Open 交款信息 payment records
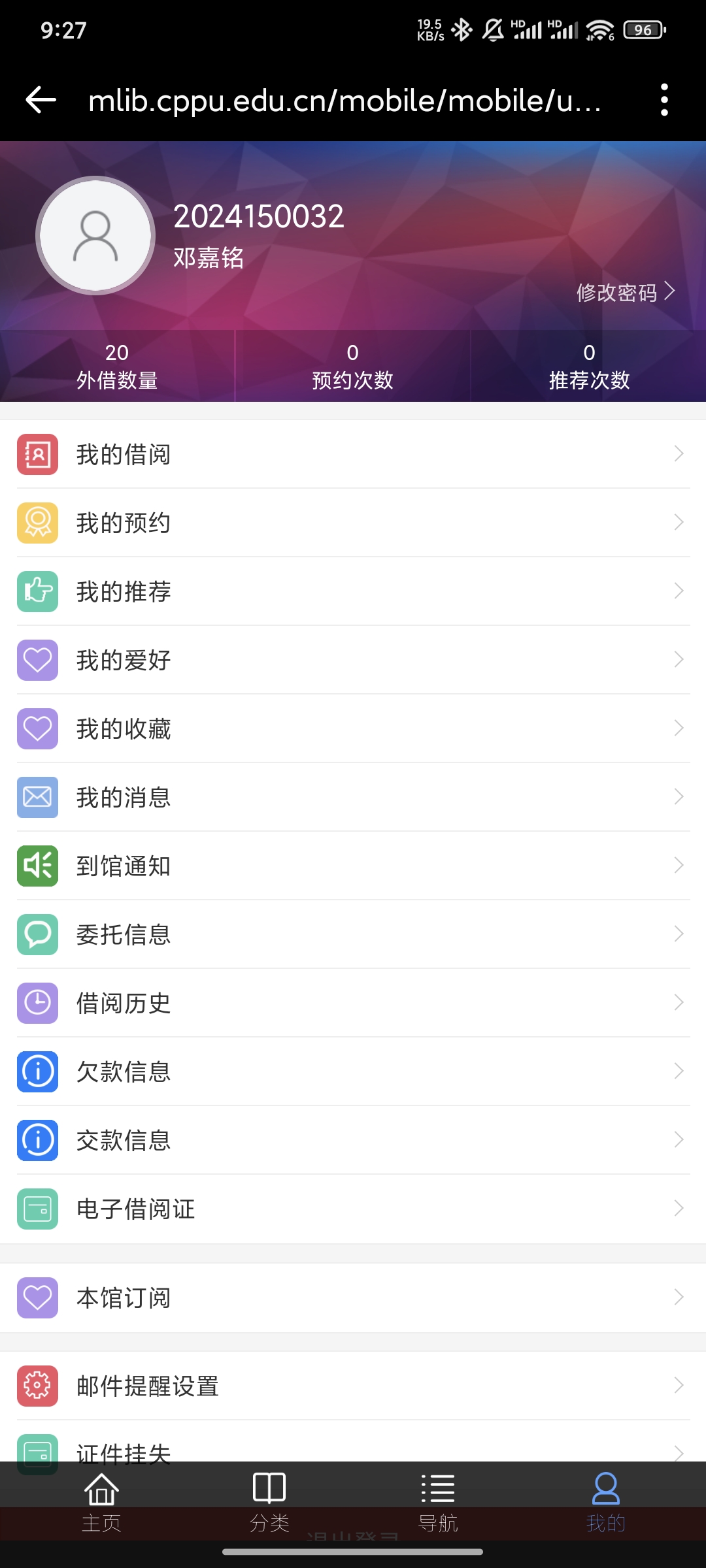 point(353,1140)
